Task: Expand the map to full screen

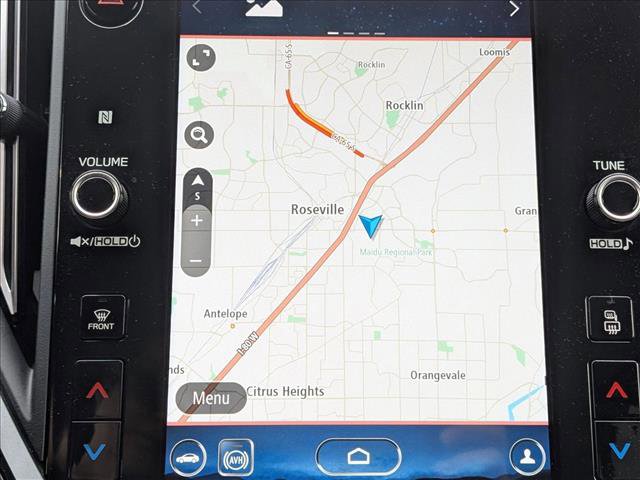Action: 201,57
